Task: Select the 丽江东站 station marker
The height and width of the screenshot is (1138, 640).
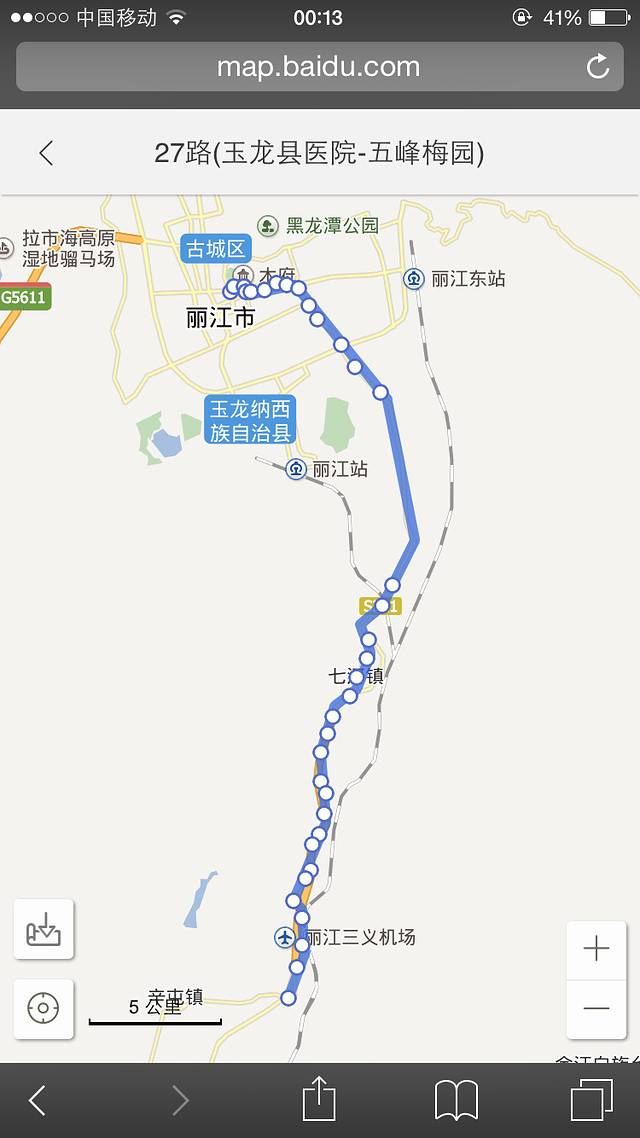Action: pos(414,279)
